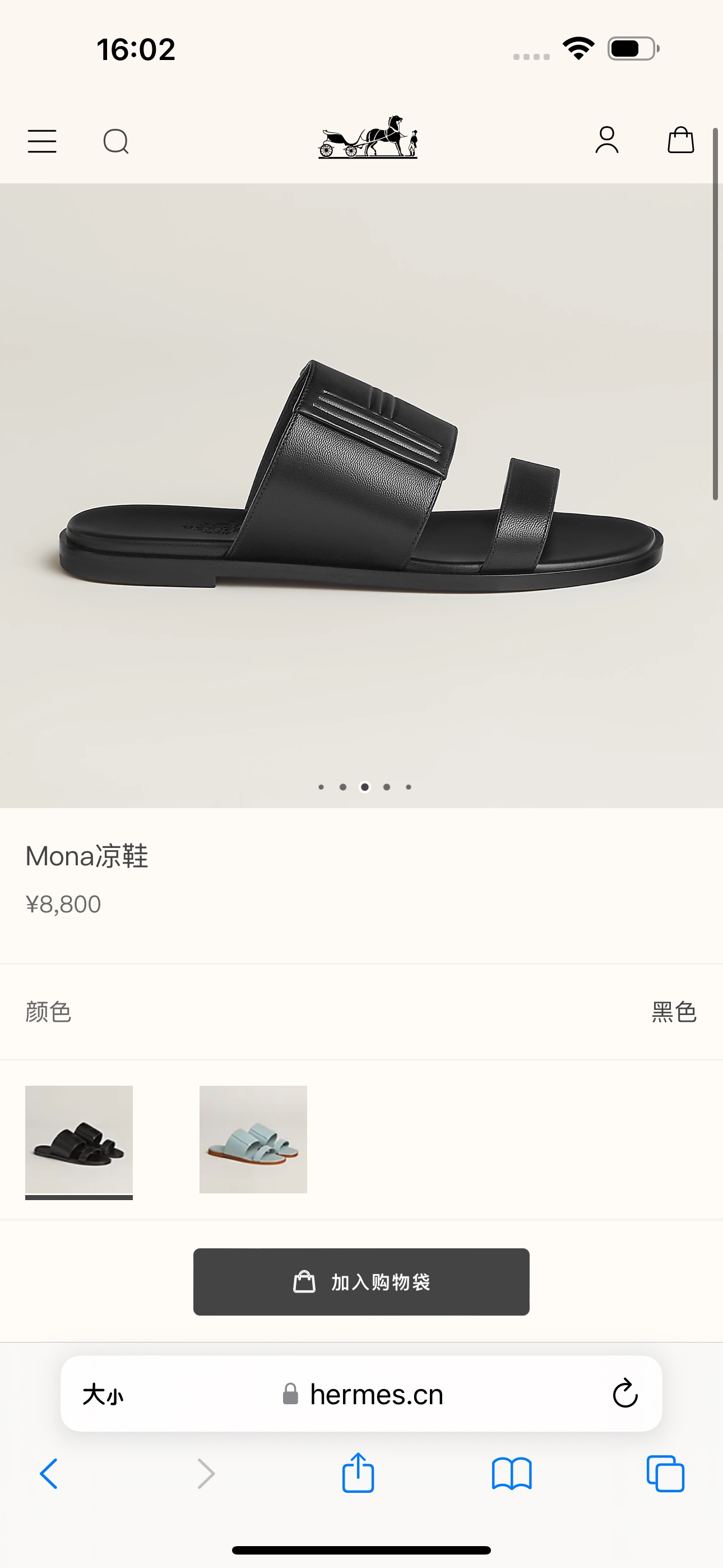The width and height of the screenshot is (723, 1568).
Task: Select the black sandal color
Action: 79,1140
